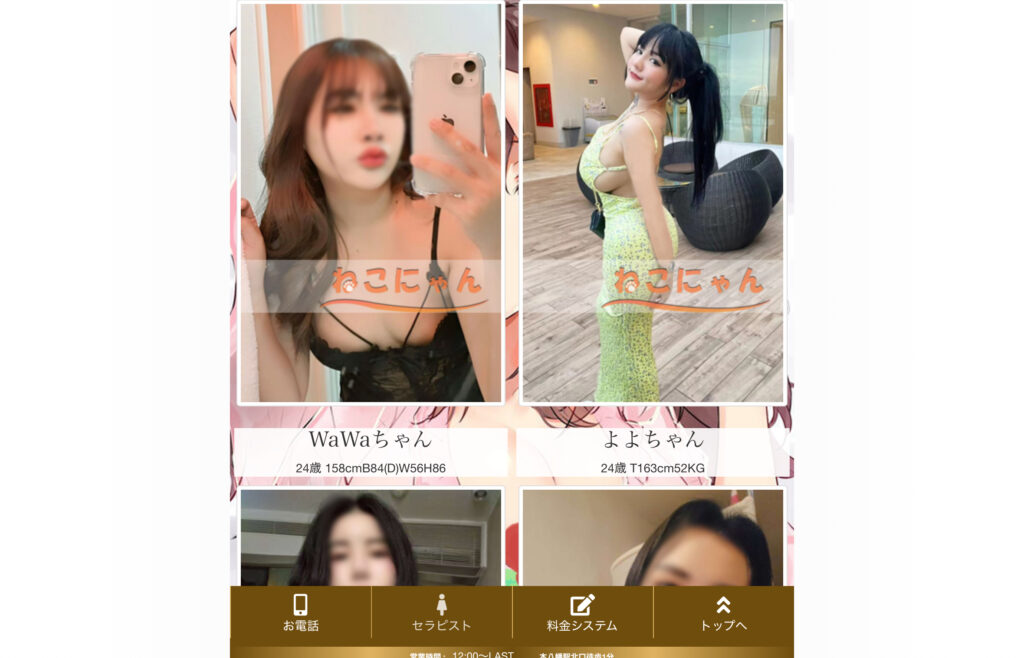Open 料金システム pricing page
This screenshot has height=658, width=1024.
coord(582,613)
